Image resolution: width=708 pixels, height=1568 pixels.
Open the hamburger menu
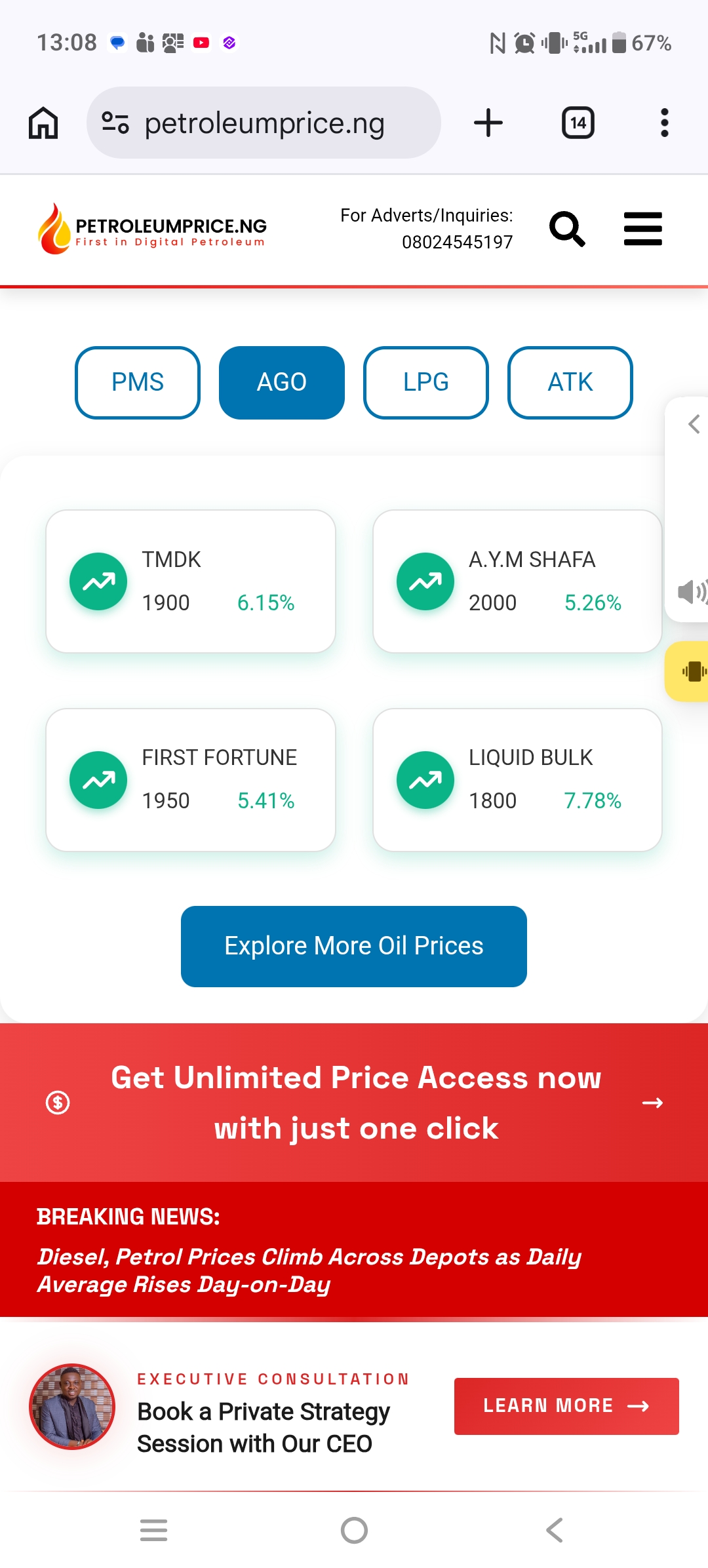(642, 229)
